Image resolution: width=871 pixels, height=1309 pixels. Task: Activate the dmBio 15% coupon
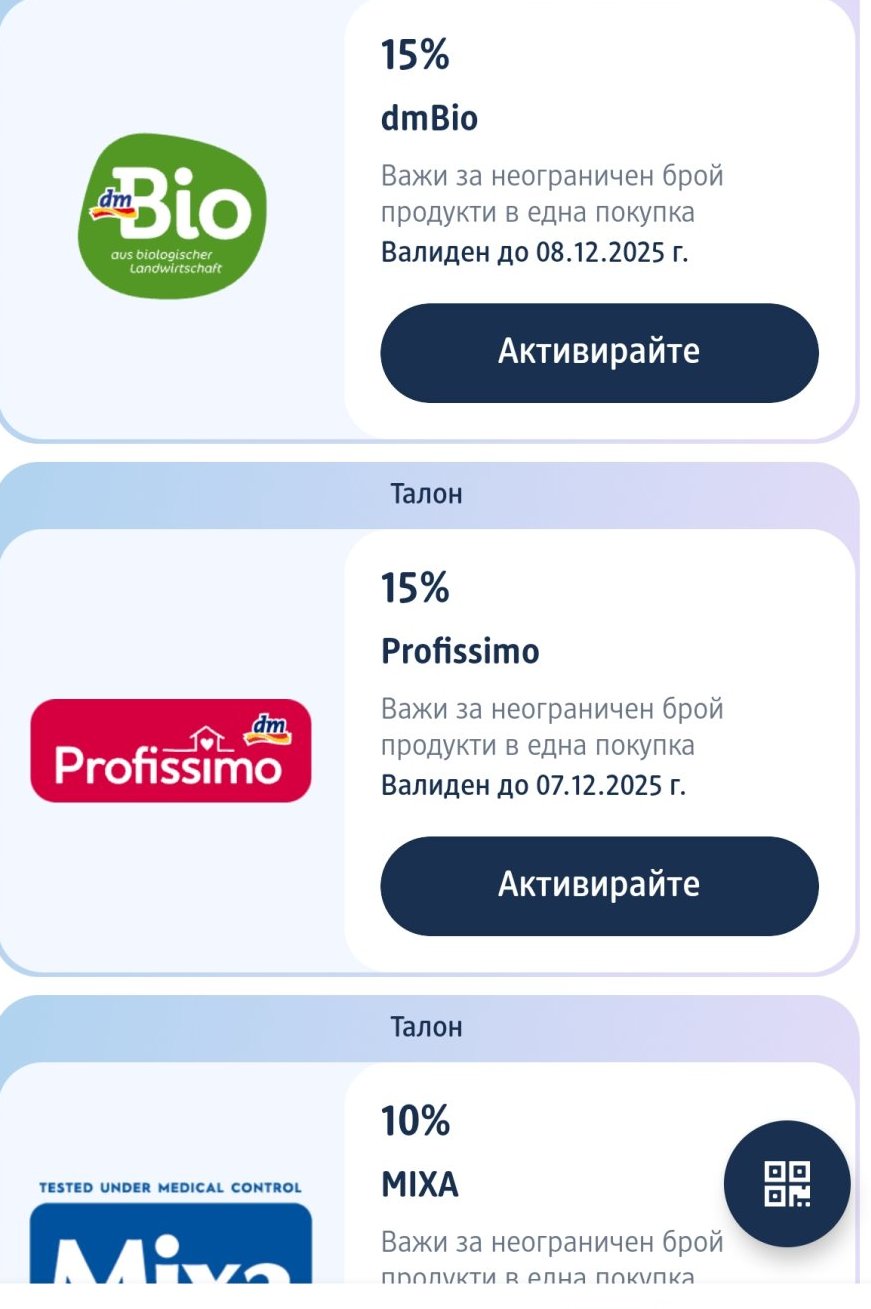point(598,353)
